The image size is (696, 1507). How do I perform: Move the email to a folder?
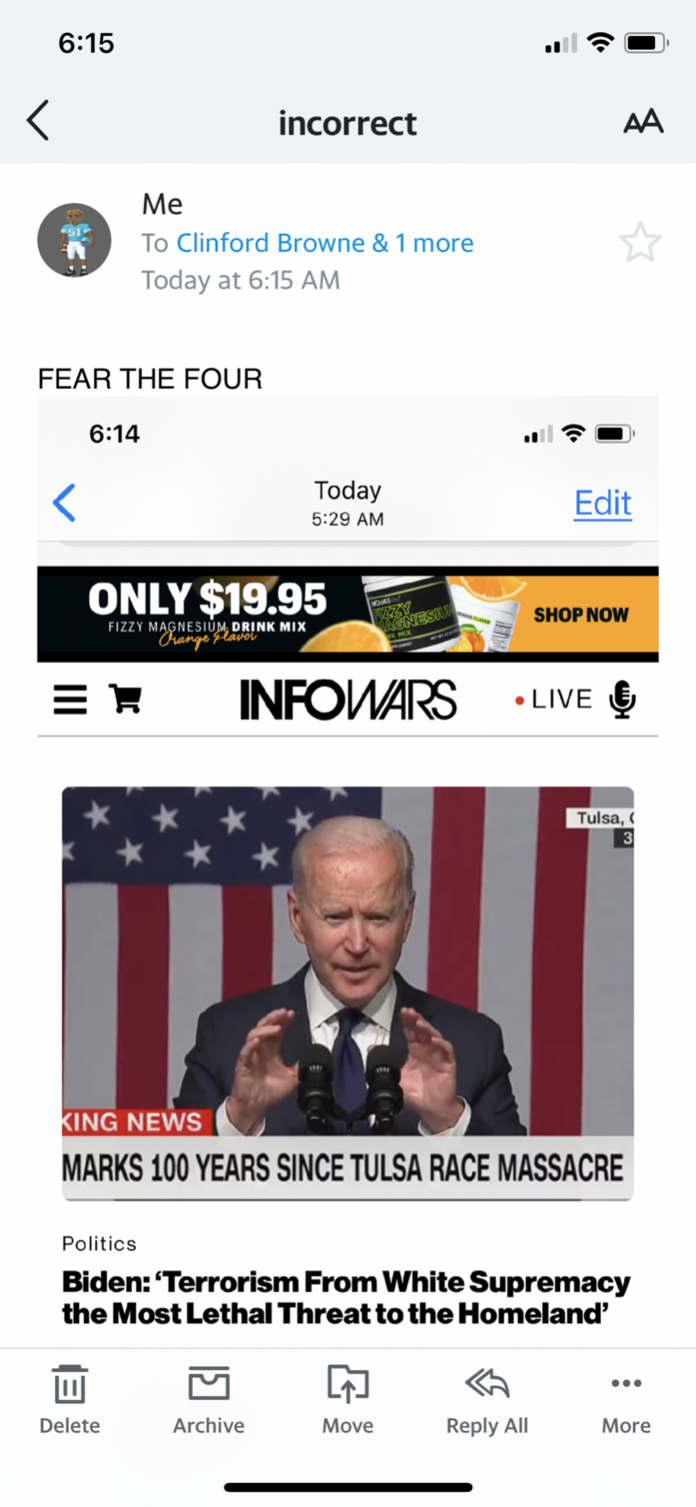pos(348,1400)
